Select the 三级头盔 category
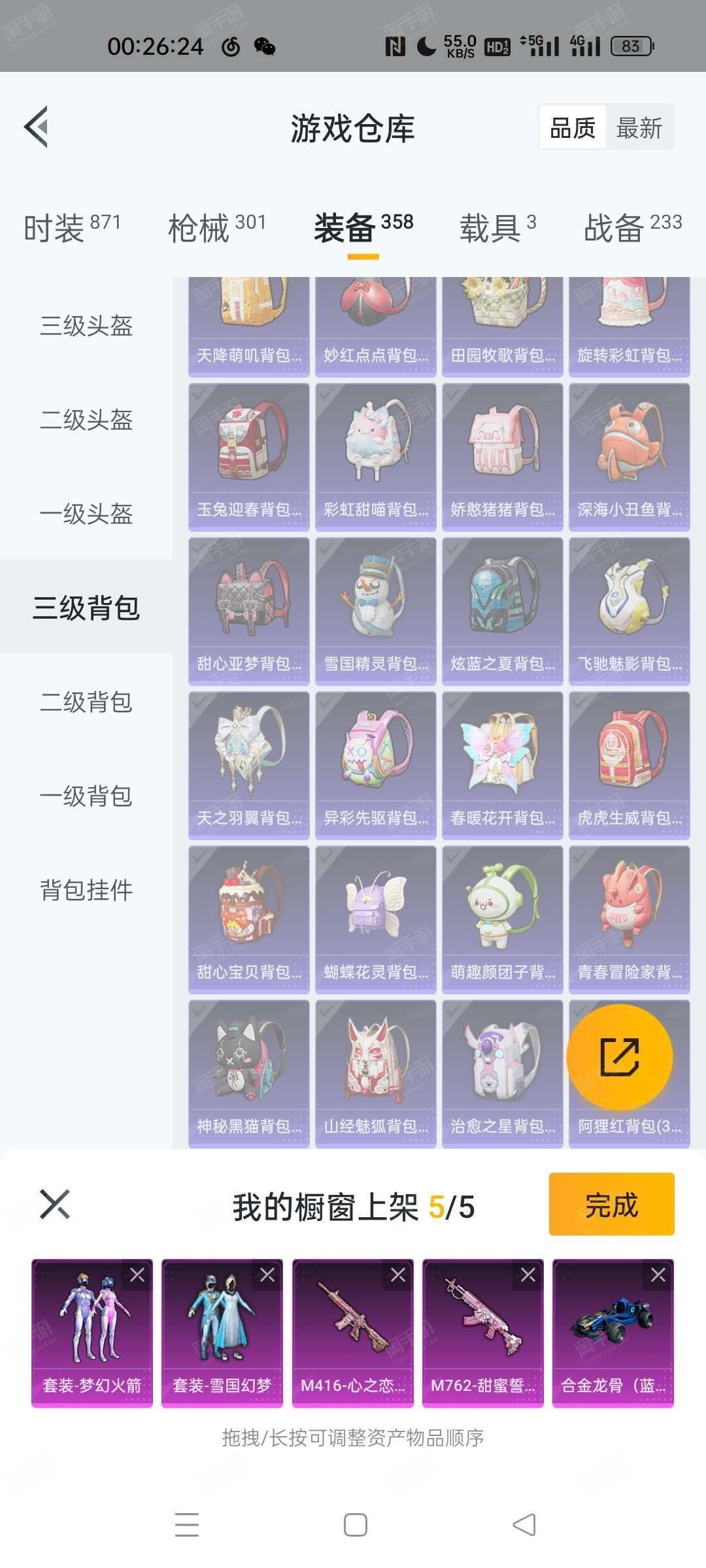706x1568 pixels. pyautogui.click(x=86, y=325)
